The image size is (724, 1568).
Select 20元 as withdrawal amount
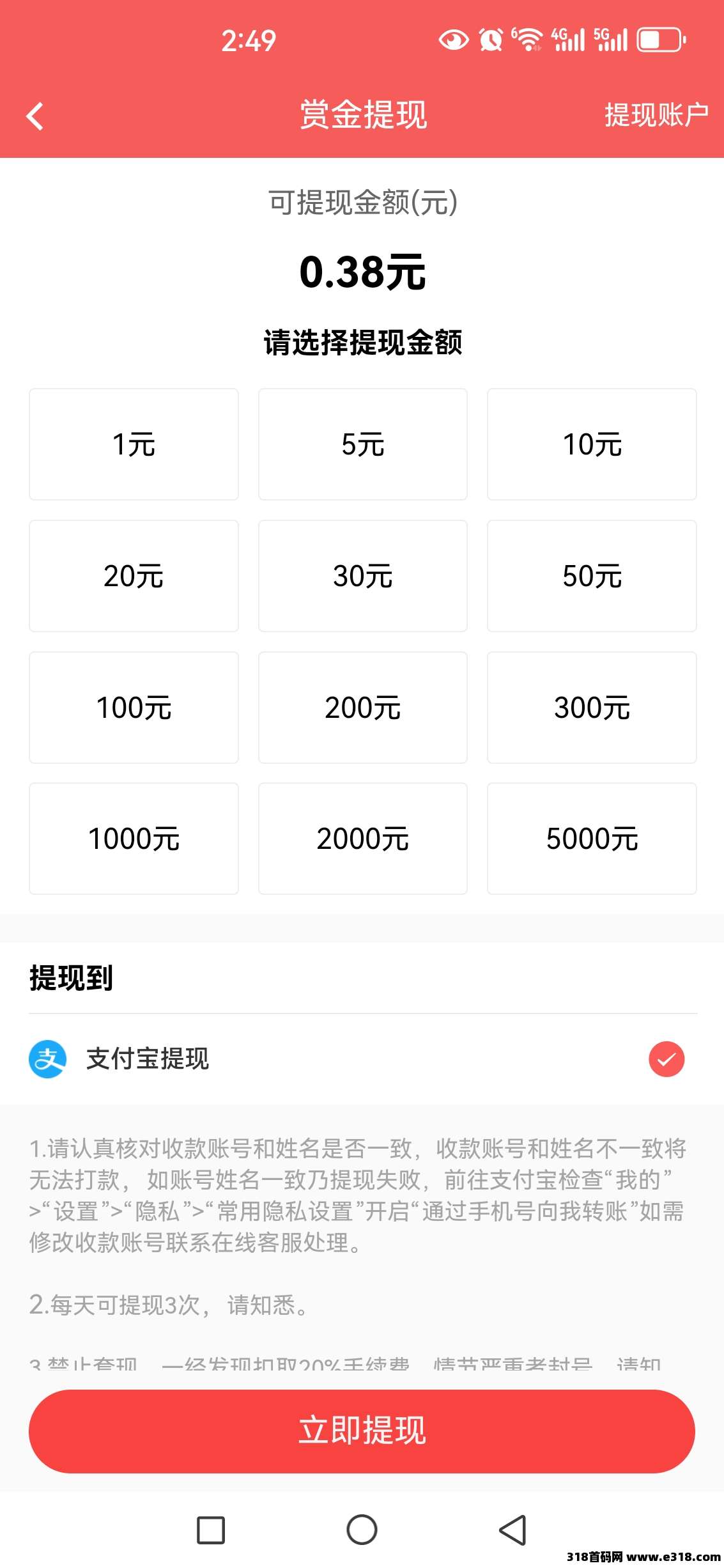(134, 576)
